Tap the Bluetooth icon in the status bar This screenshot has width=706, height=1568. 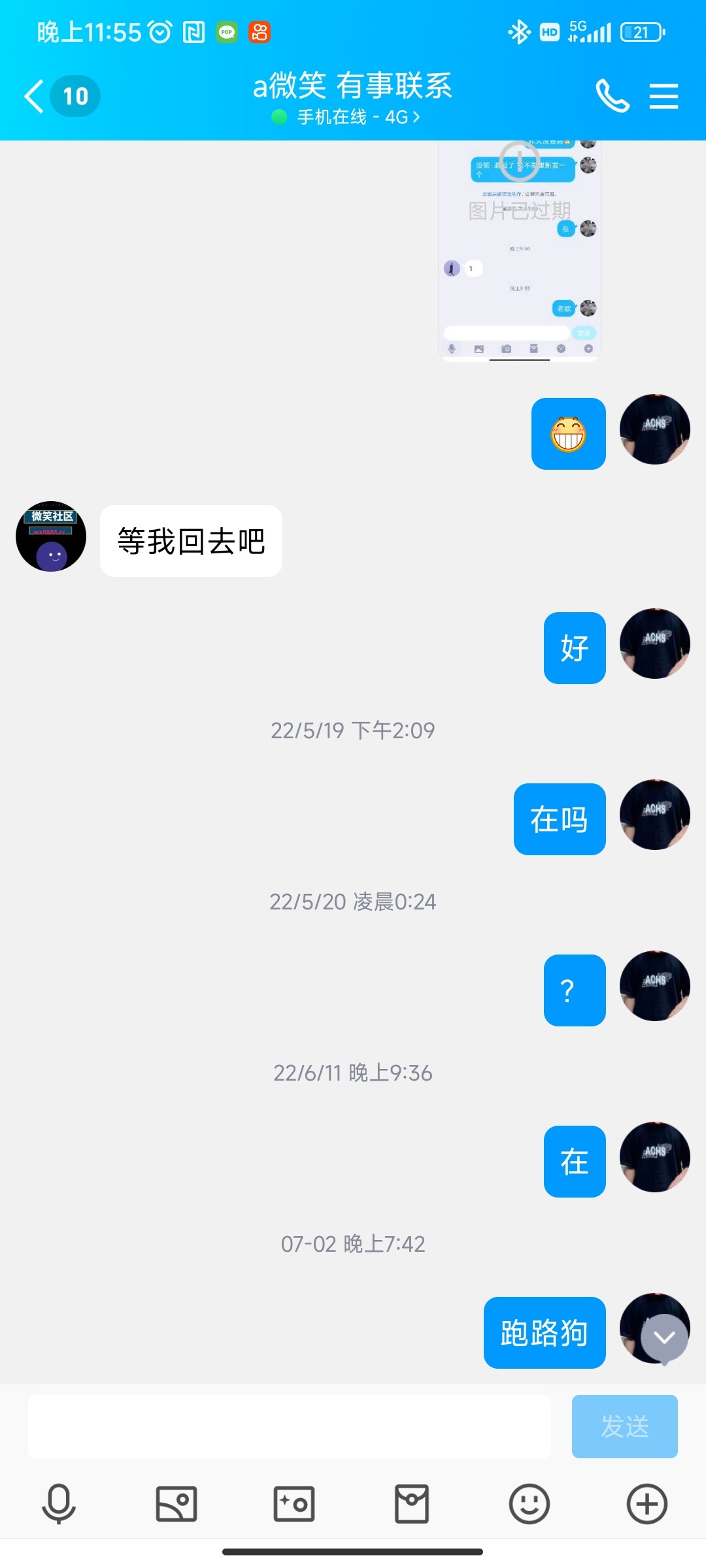coord(520,31)
